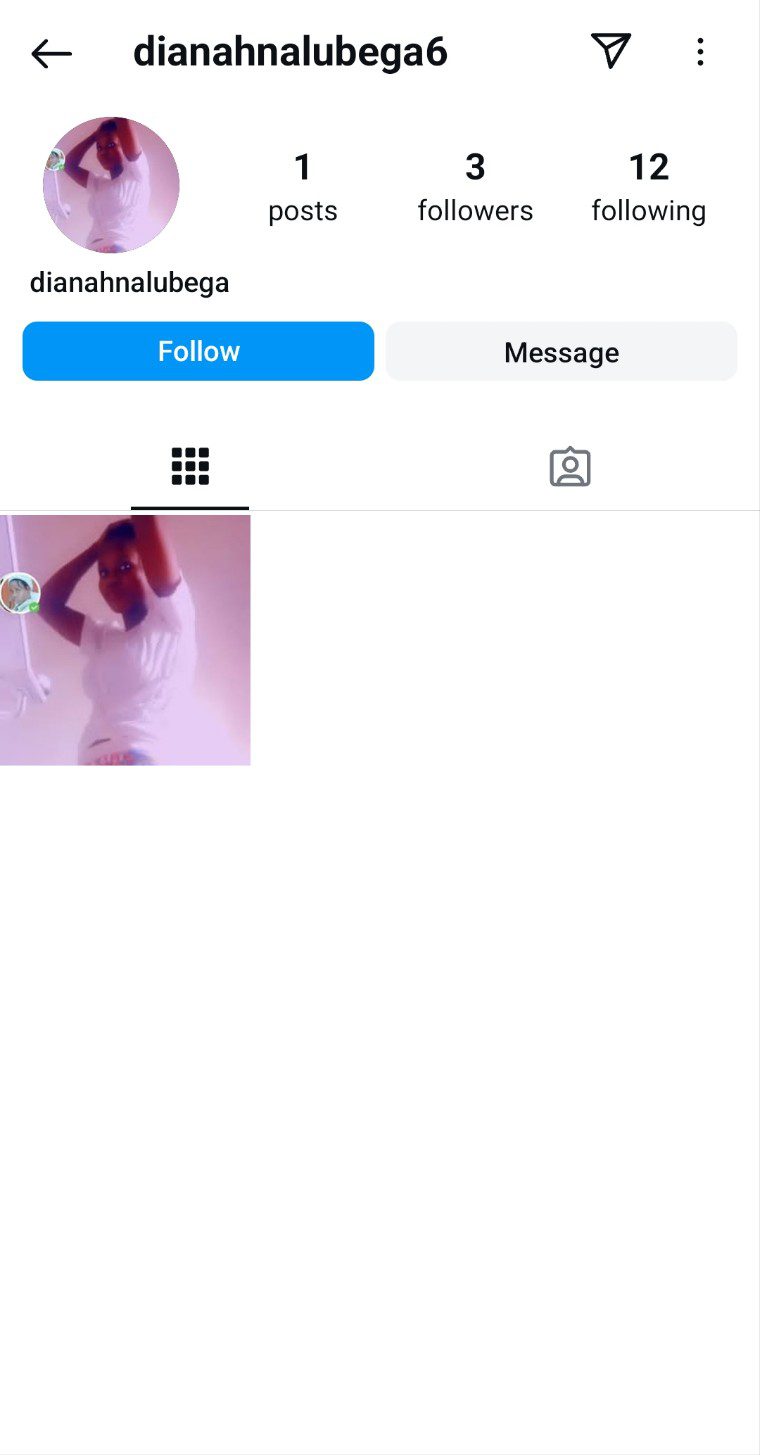760x1455 pixels.
Task: Tap the Message button
Action: pyautogui.click(x=561, y=352)
